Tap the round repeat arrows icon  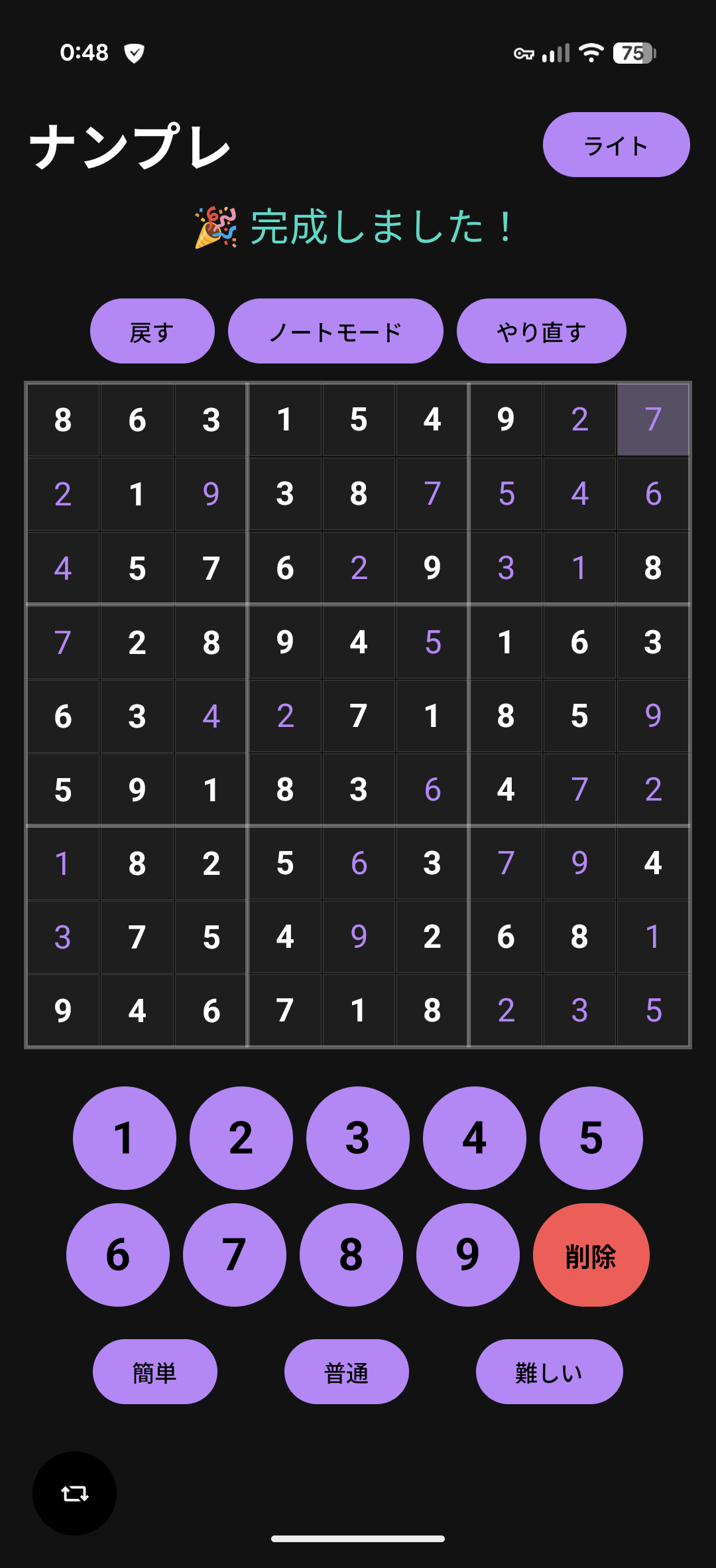pyautogui.click(x=74, y=1493)
